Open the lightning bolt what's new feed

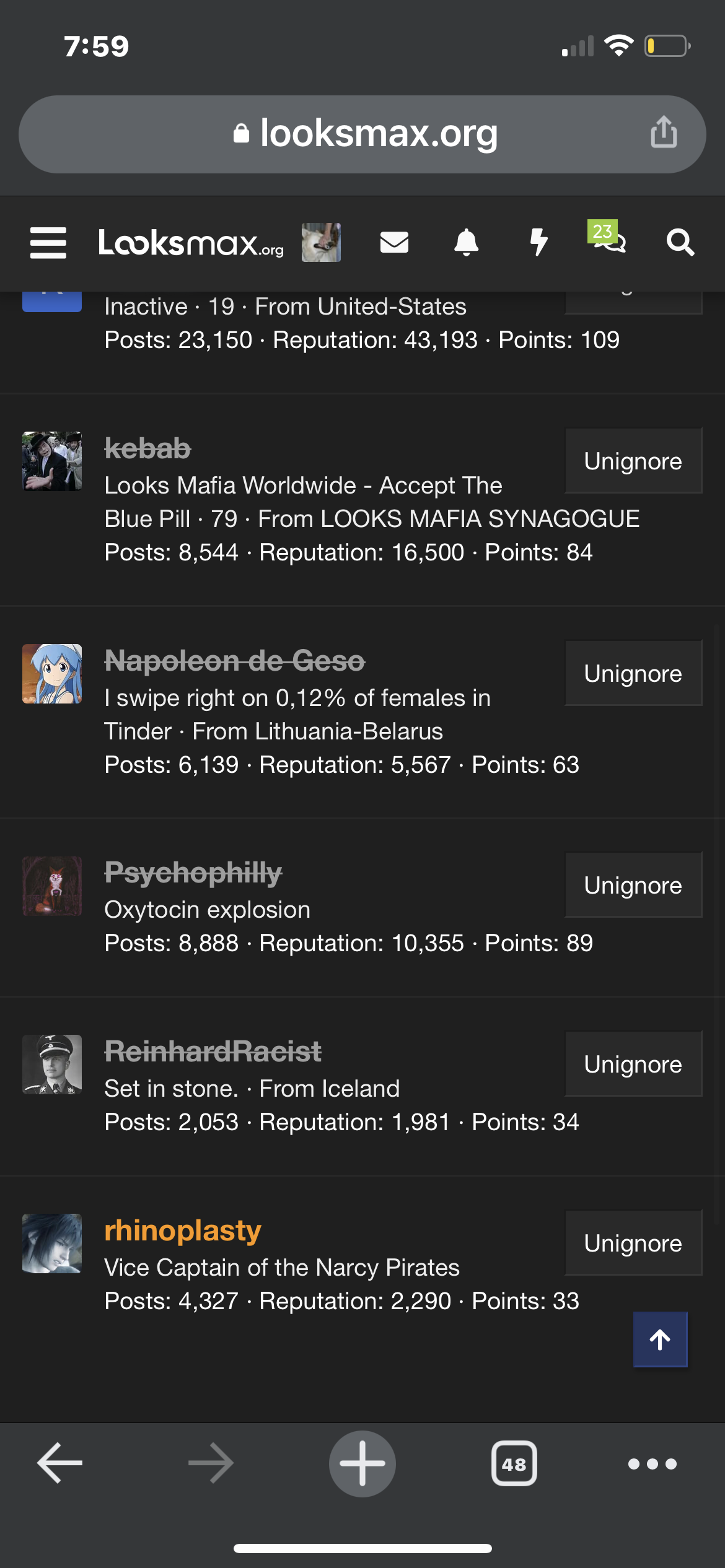coord(539,242)
